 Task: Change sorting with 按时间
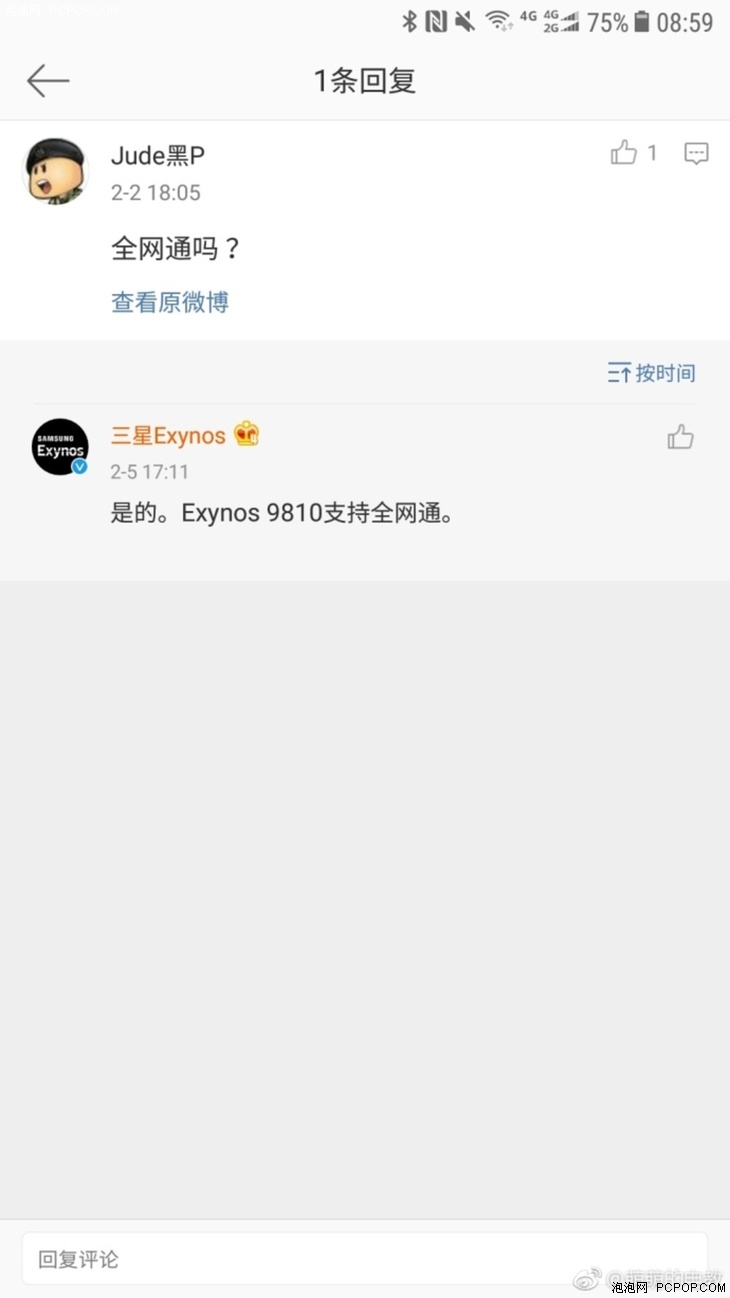(651, 373)
